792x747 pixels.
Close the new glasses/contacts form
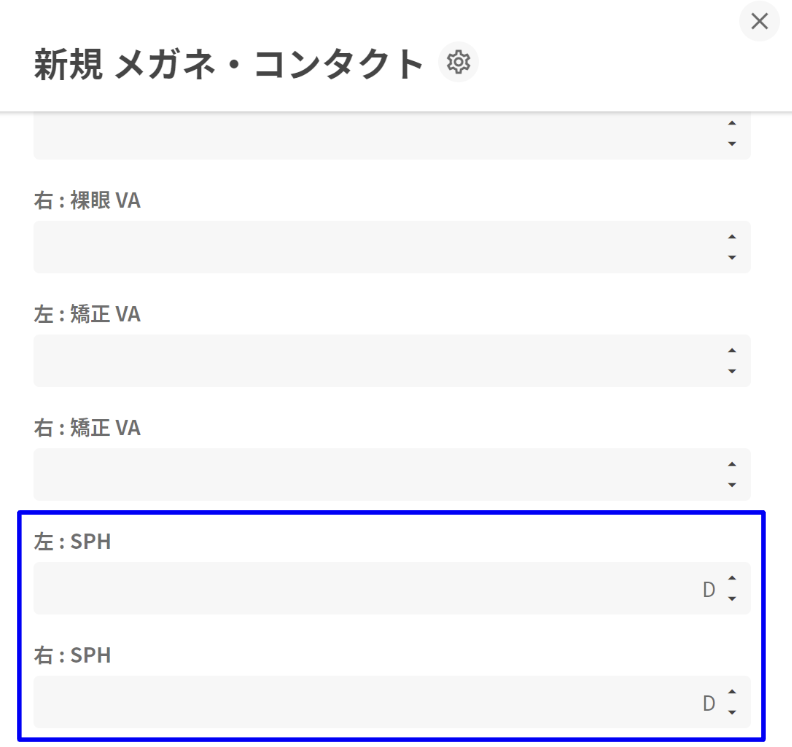(760, 21)
